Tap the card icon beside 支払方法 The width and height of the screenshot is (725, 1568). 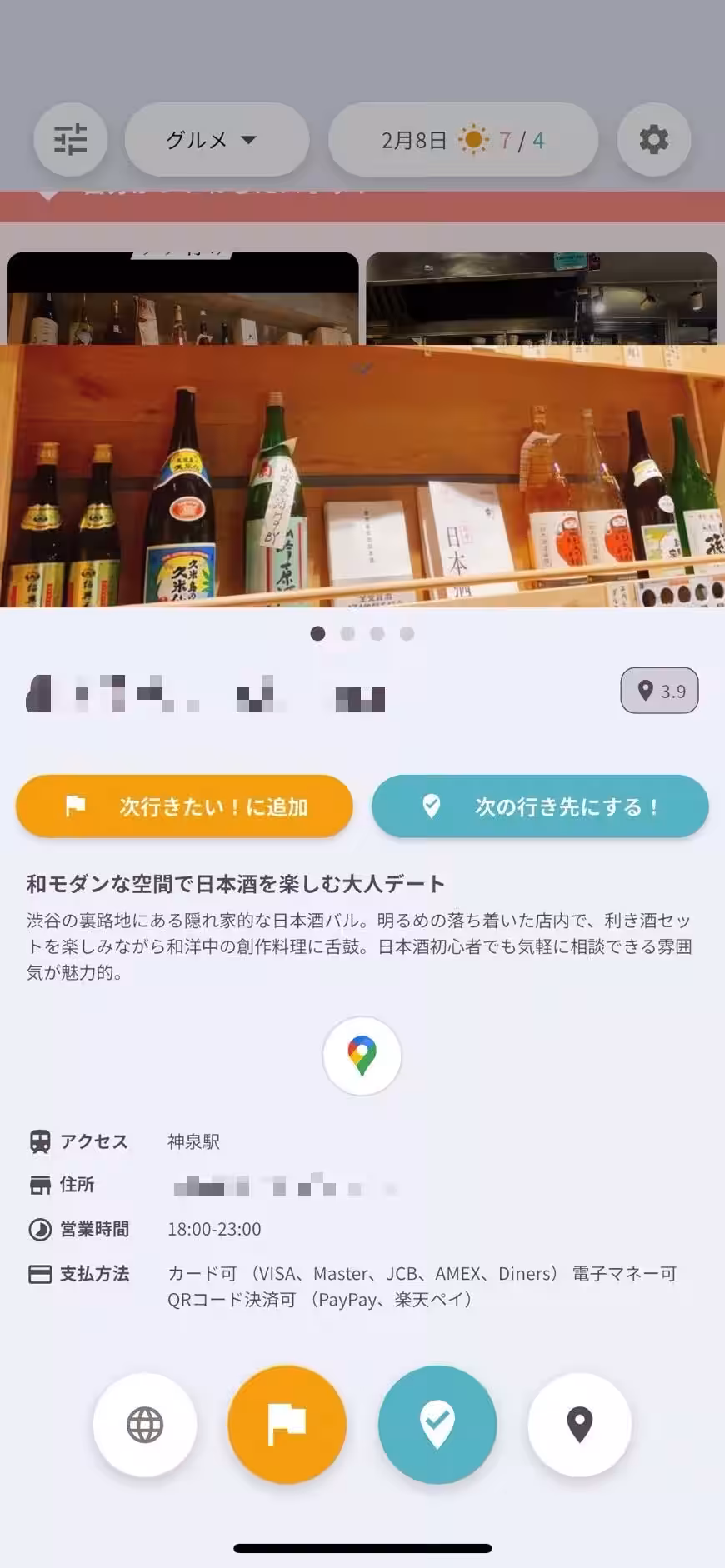pos(39,1273)
